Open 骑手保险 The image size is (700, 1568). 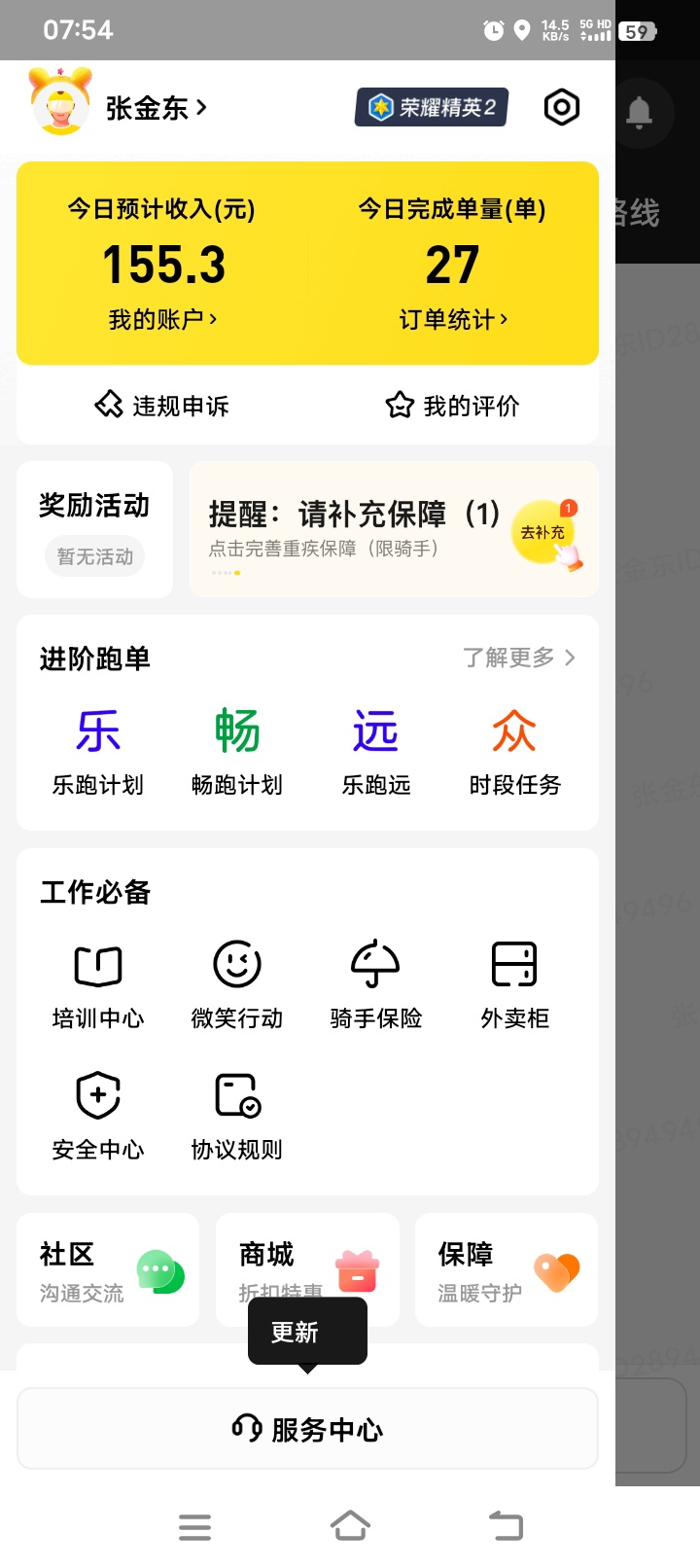pos(376,985)
